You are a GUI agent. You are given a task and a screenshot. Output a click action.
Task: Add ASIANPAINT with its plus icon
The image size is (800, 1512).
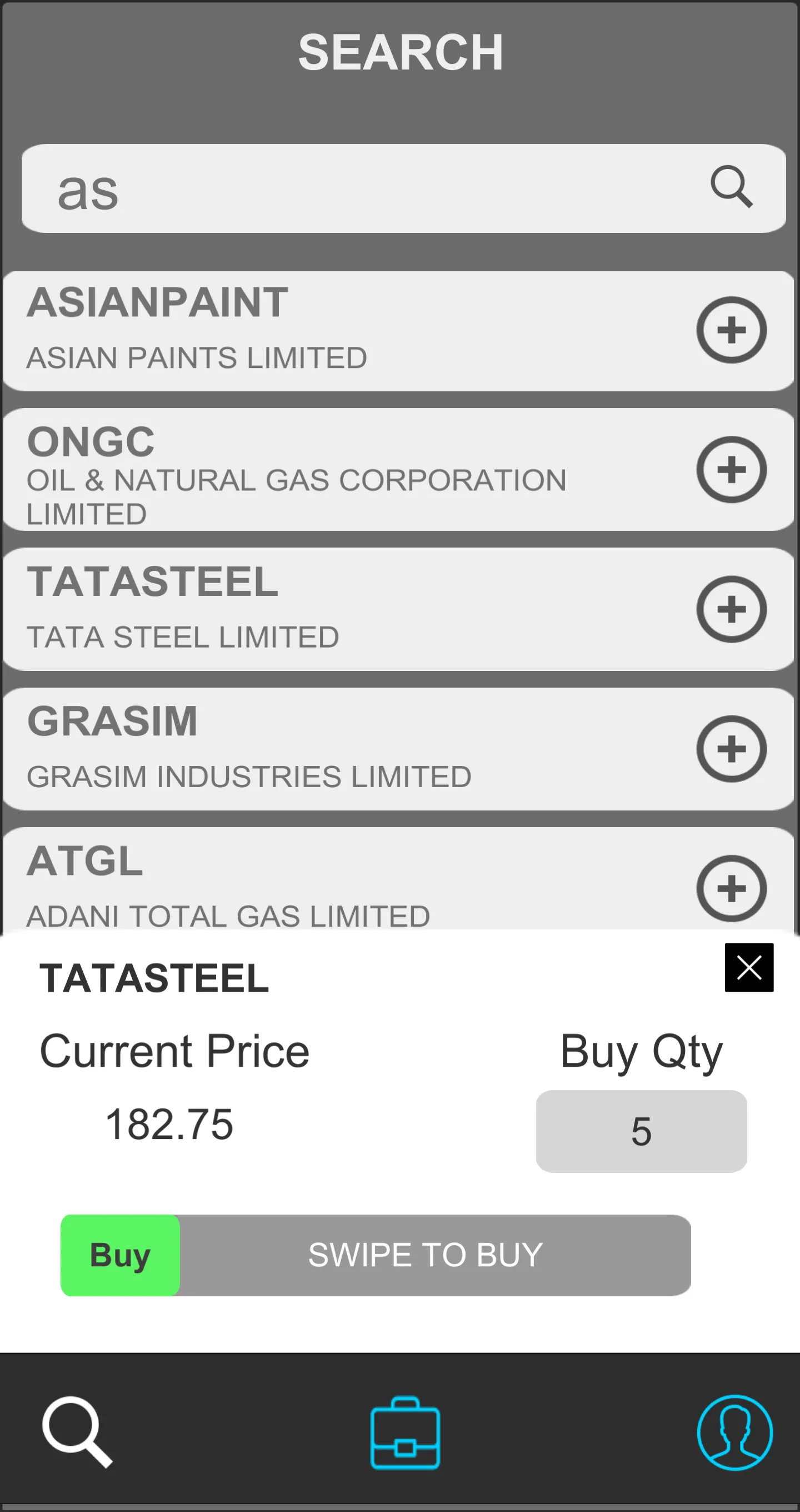pyautogui.click(x=731, y=330)
